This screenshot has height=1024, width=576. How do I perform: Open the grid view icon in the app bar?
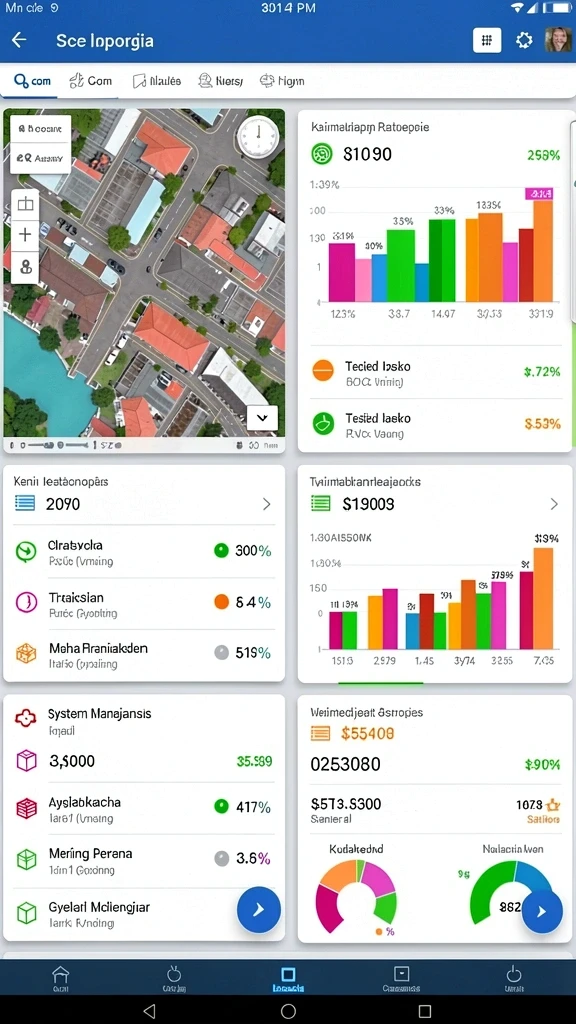pos(487,40)
